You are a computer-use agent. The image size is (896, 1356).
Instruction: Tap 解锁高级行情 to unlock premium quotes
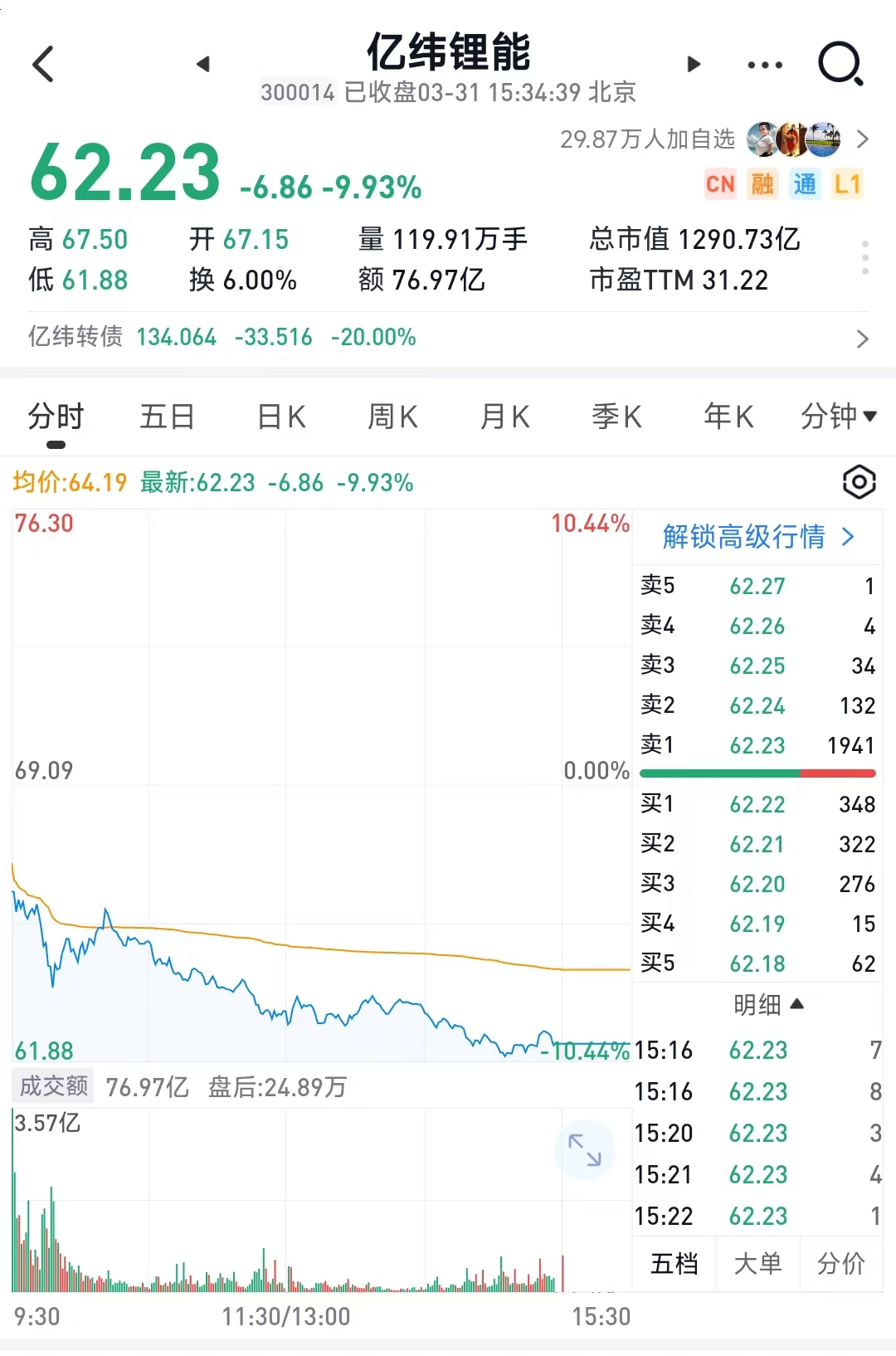pos(757,537)
